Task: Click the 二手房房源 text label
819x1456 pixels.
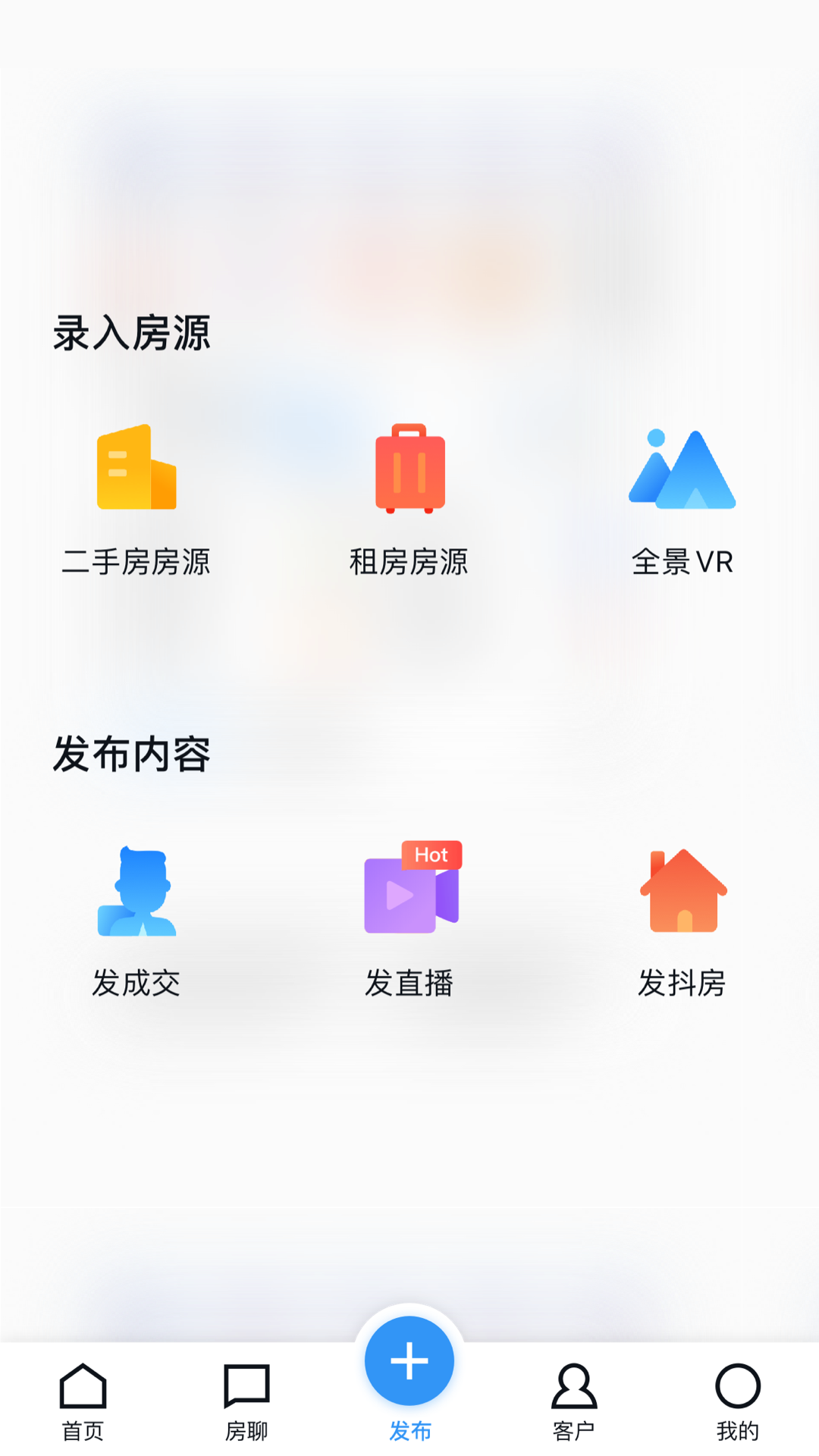Action: point(136,561)
